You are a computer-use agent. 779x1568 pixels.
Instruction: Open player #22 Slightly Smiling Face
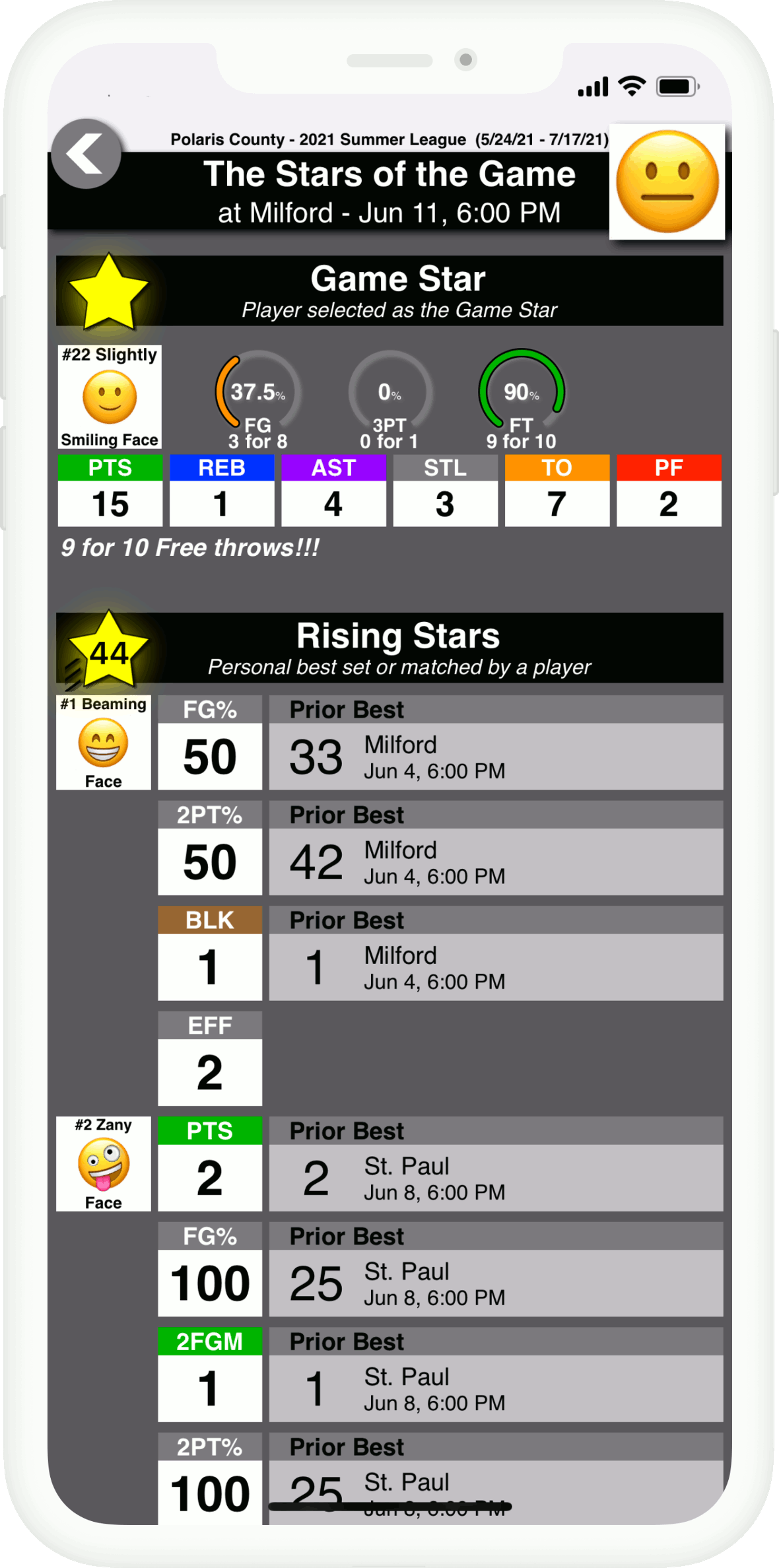coord(110,397)
